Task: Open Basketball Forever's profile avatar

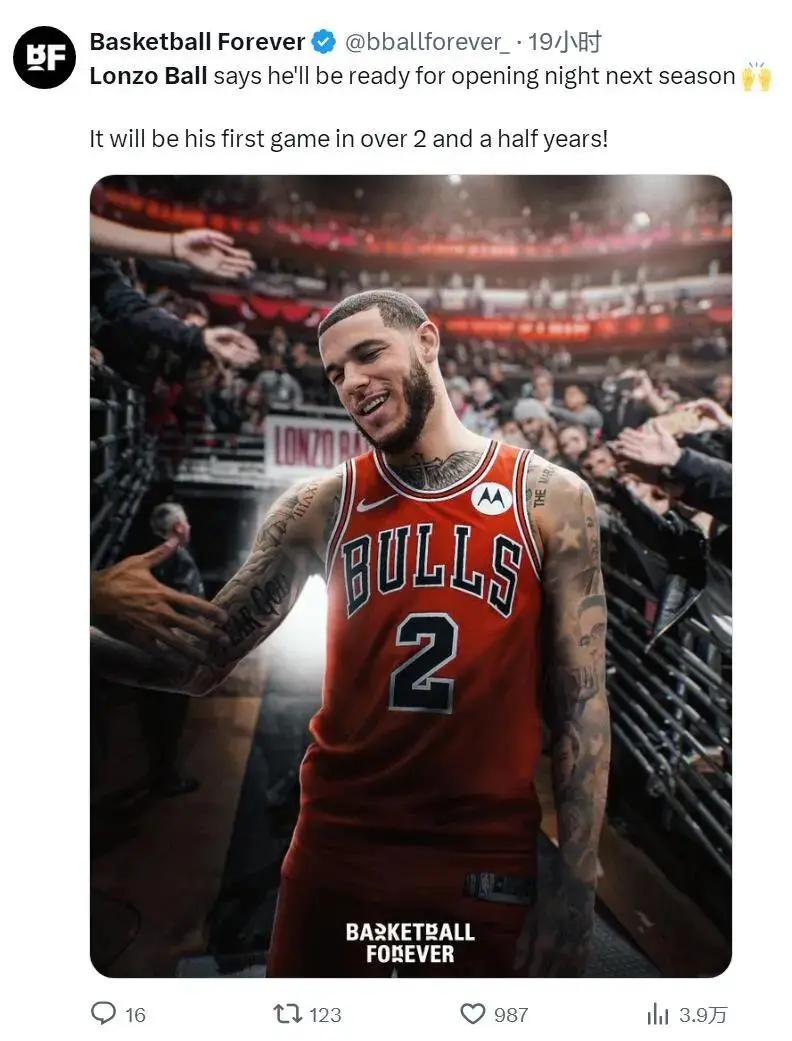Action: pyautogui.click(x=44, y=57)
